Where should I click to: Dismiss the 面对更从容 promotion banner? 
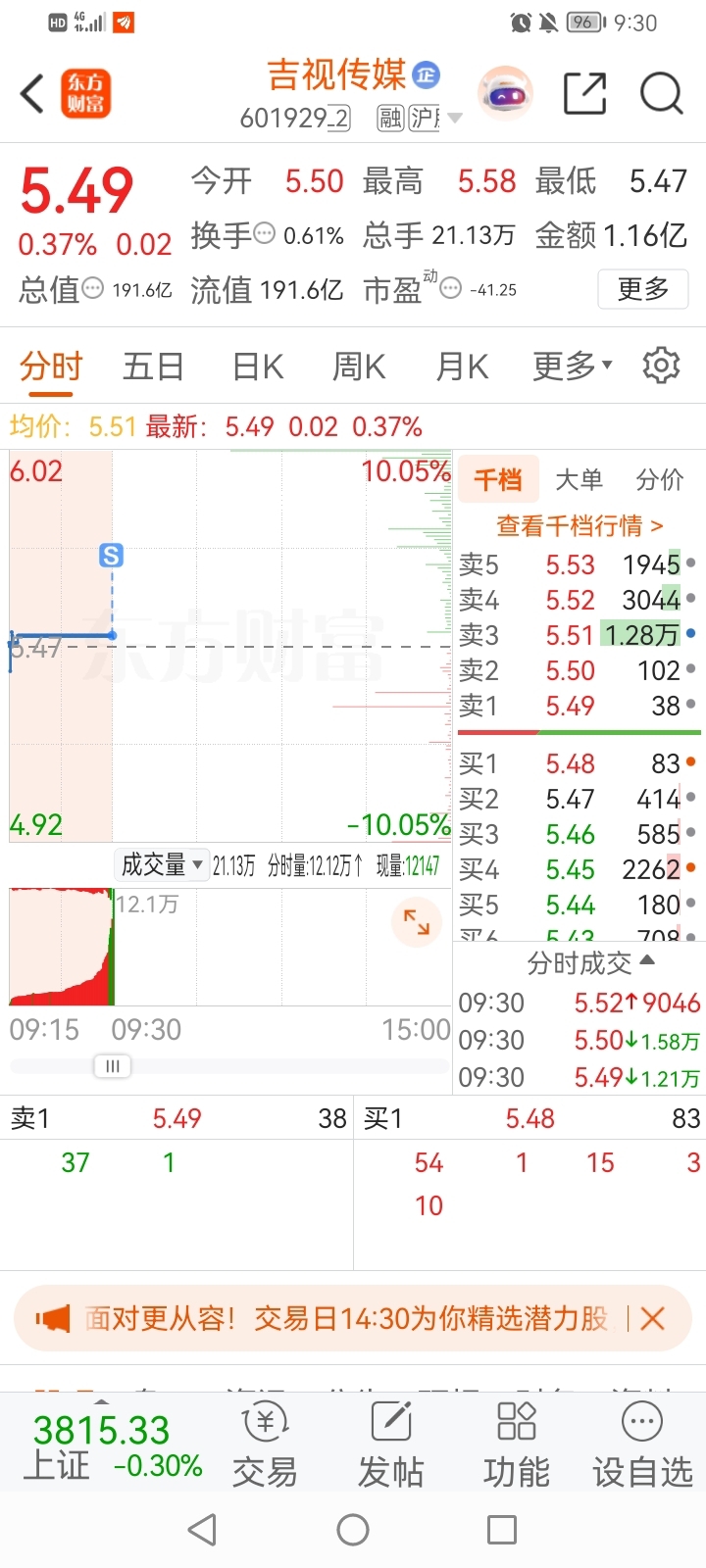coord(652,1318)
